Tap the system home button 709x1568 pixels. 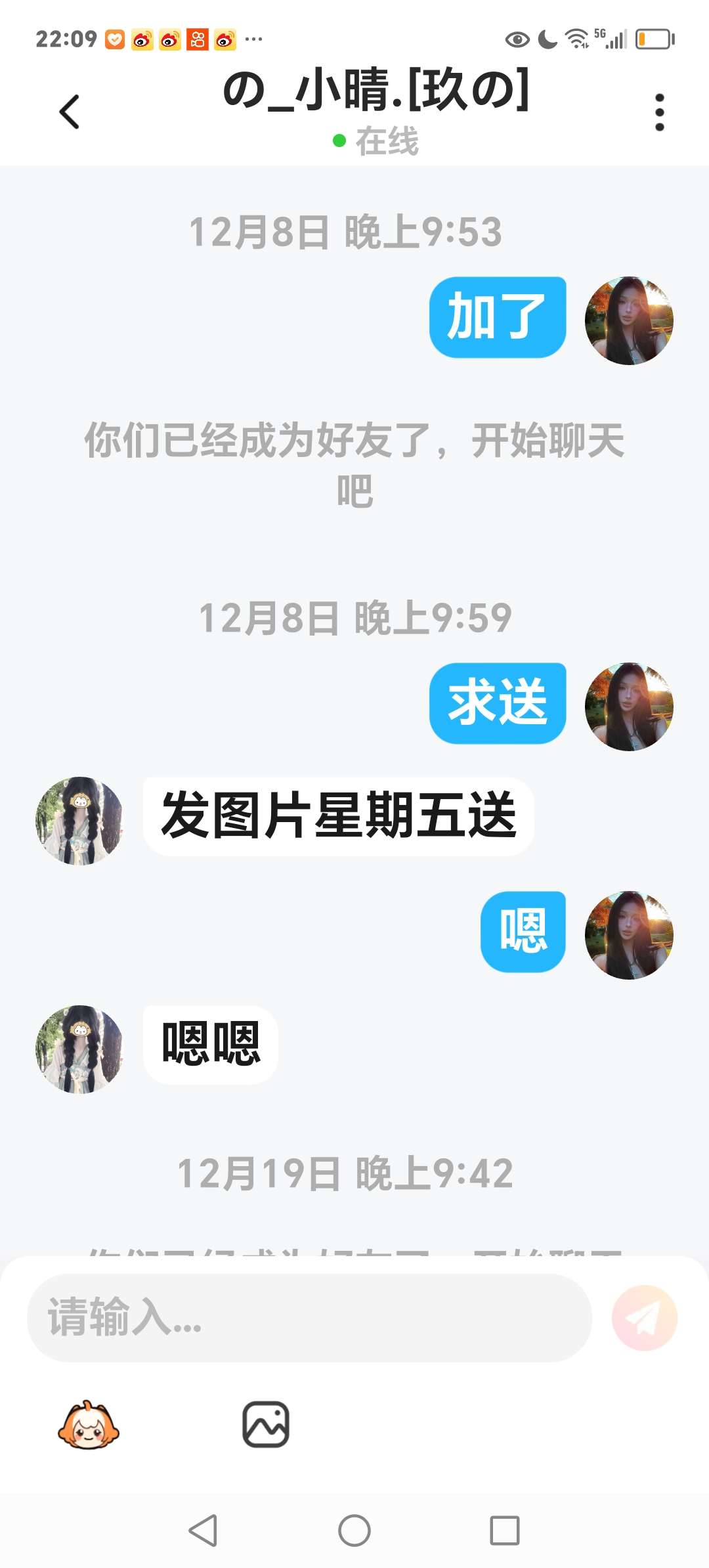click(354, 1531)
